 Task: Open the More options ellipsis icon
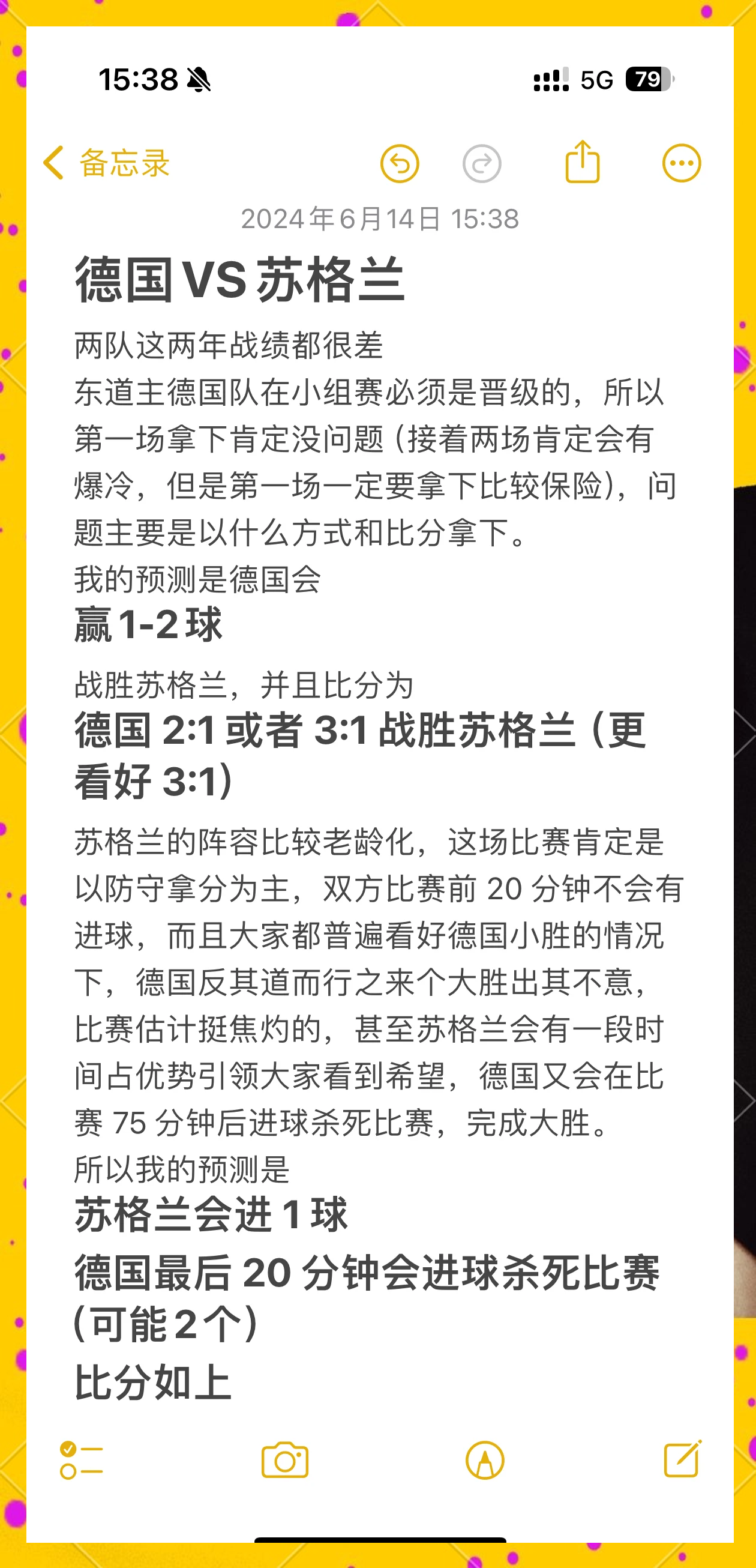click(682, 164)
